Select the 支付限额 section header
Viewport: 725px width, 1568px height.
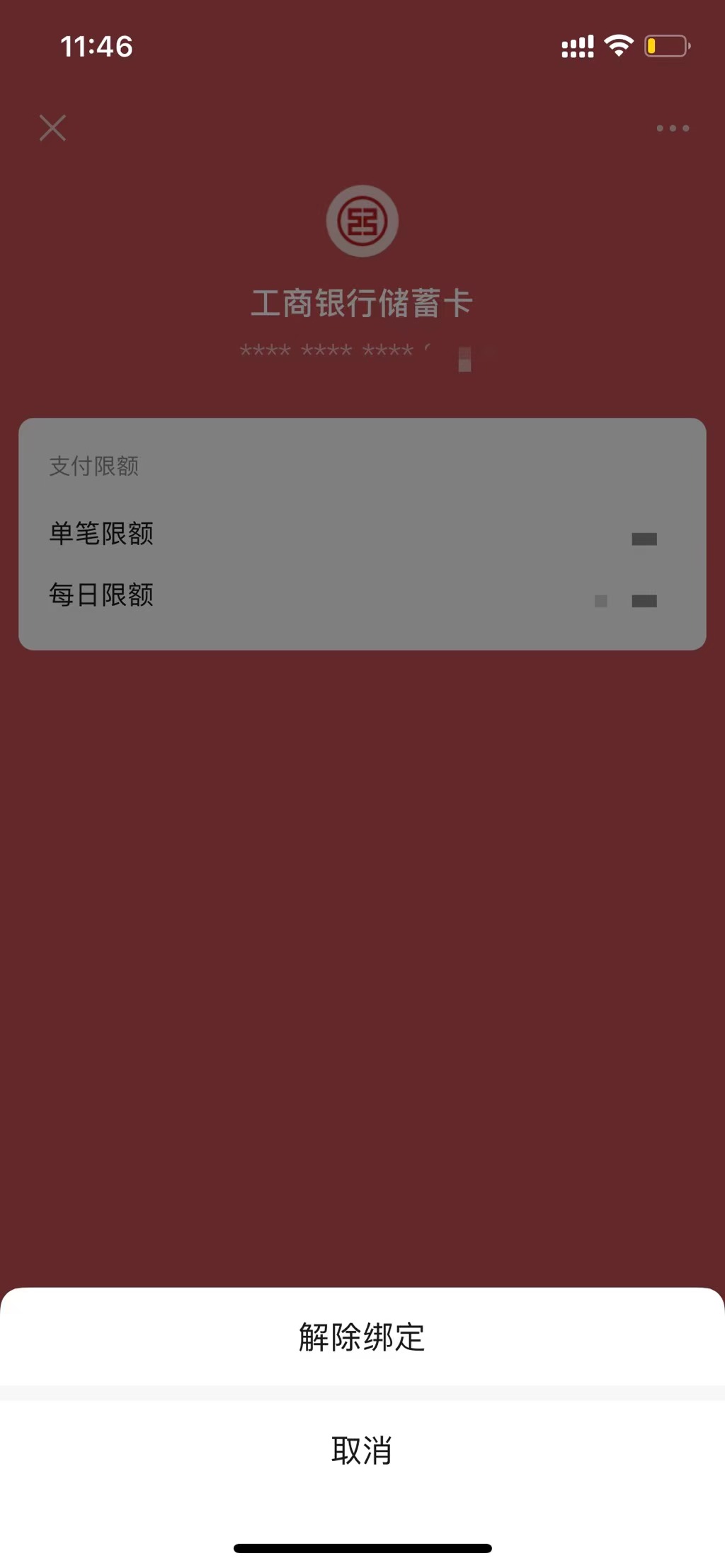click(93, 466)
